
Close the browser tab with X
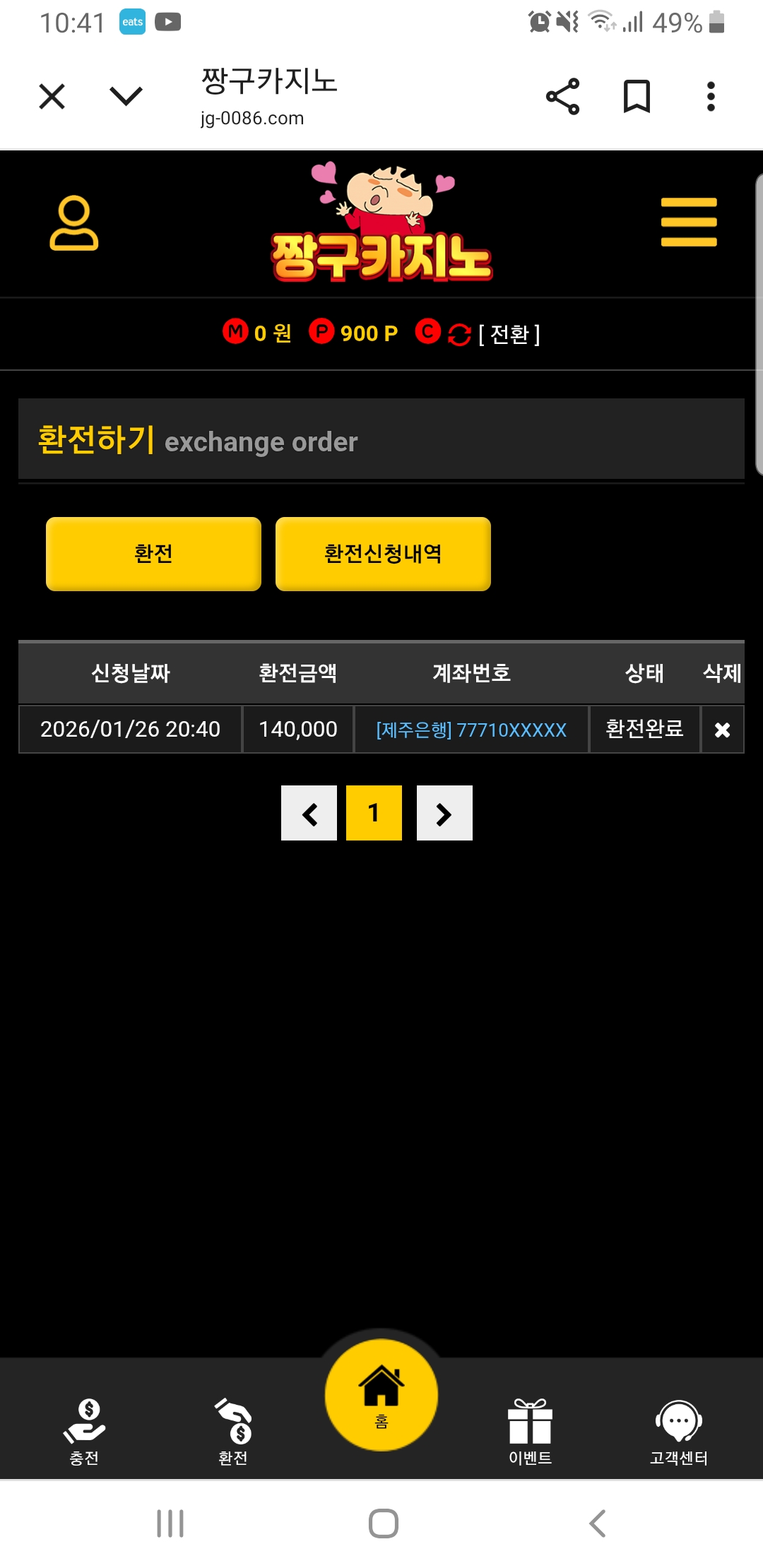(52, 96)
